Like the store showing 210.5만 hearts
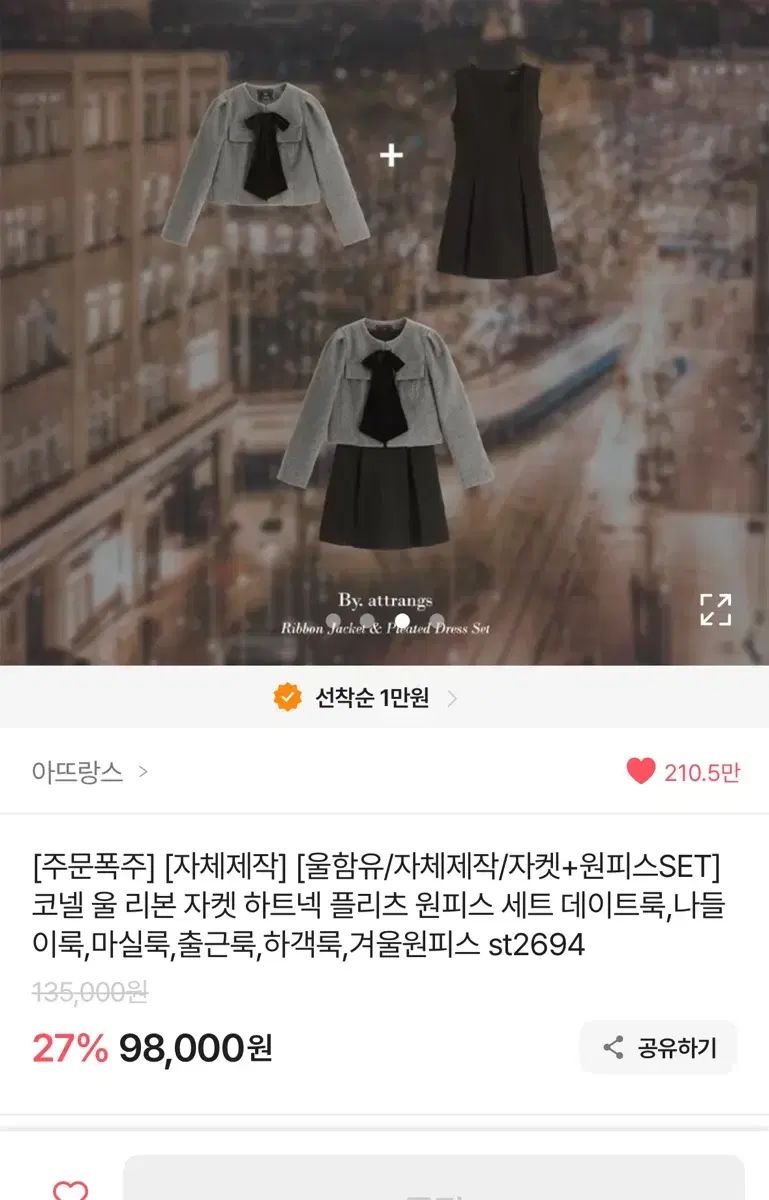This screenshot has height=1200, width=769. (641, 772)
